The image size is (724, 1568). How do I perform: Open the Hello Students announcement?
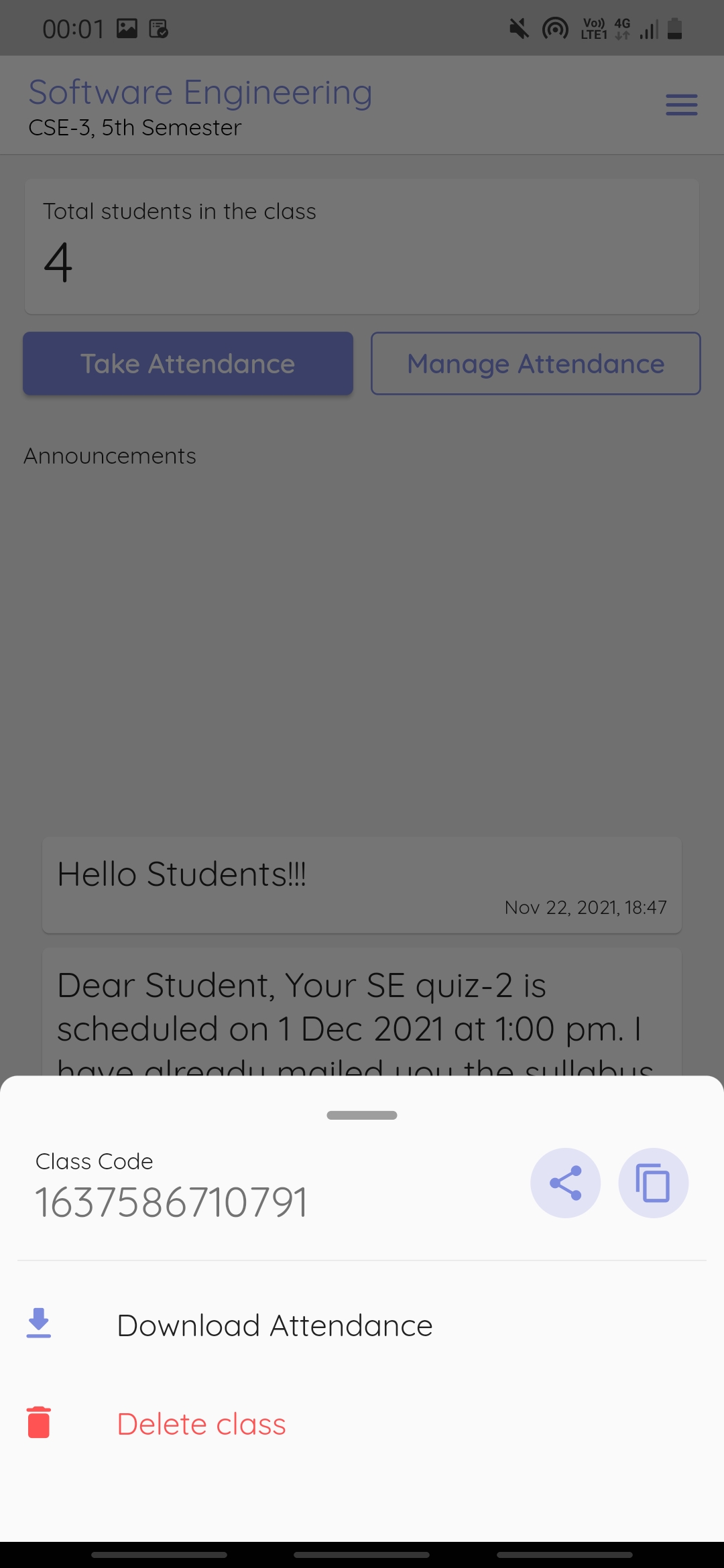[x=361, y=885]
